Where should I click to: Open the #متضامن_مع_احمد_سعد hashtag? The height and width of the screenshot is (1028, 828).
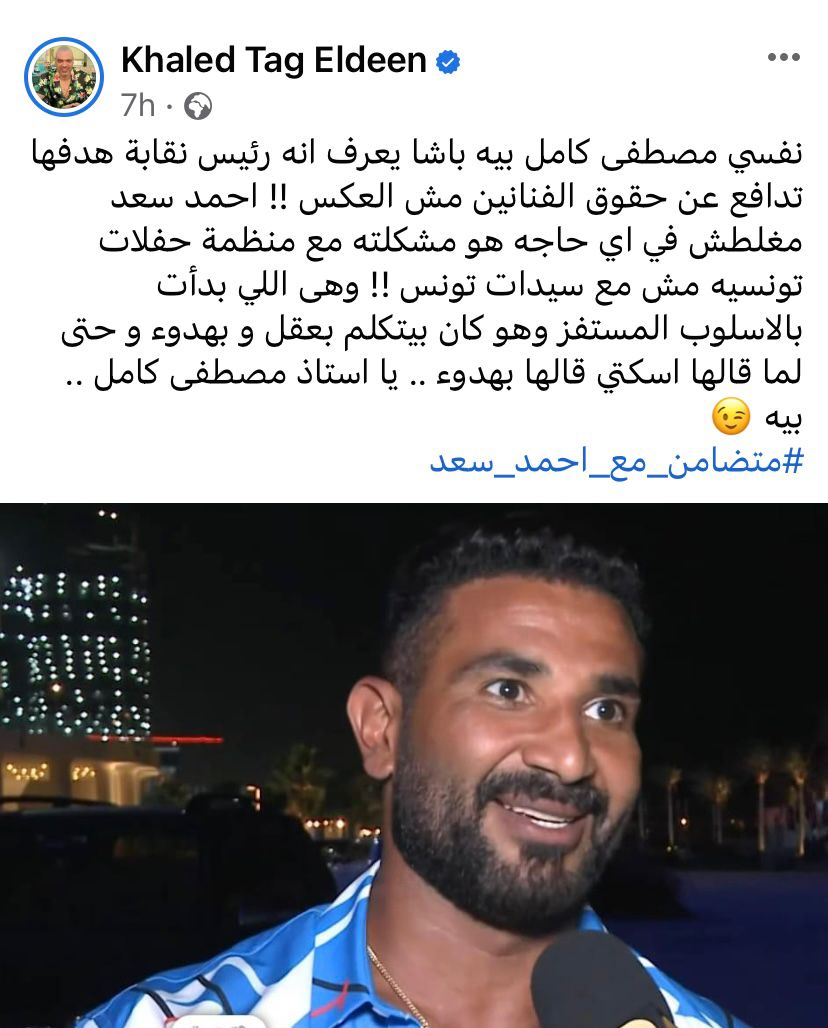(617, 461)
